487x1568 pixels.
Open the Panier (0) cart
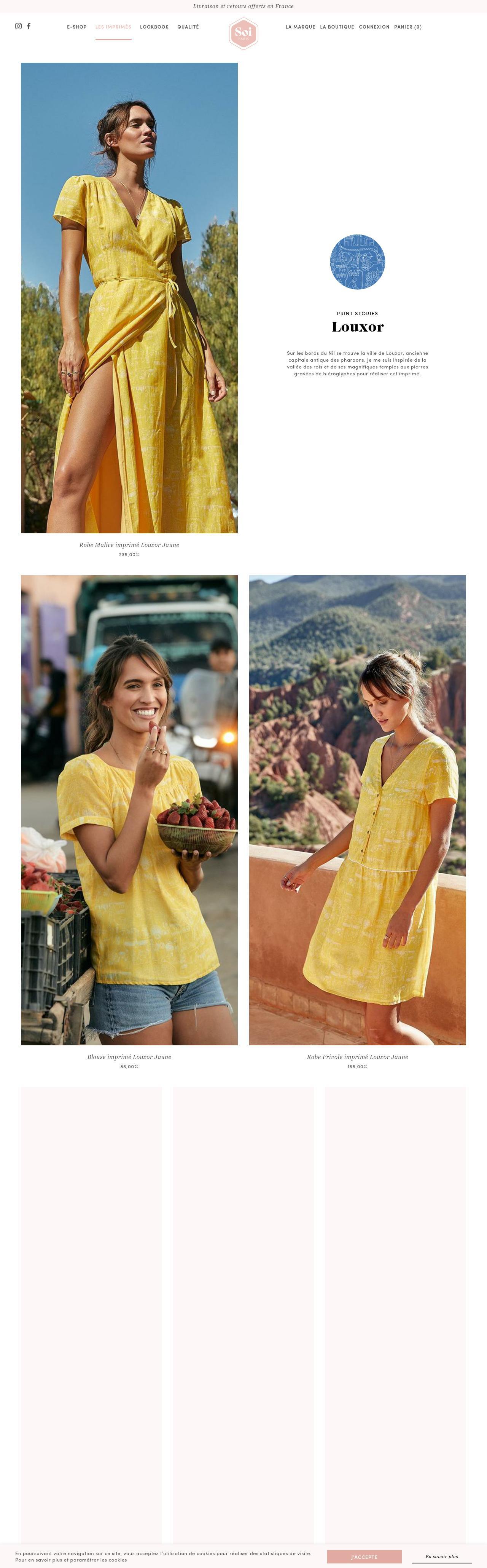pos(407,27)
